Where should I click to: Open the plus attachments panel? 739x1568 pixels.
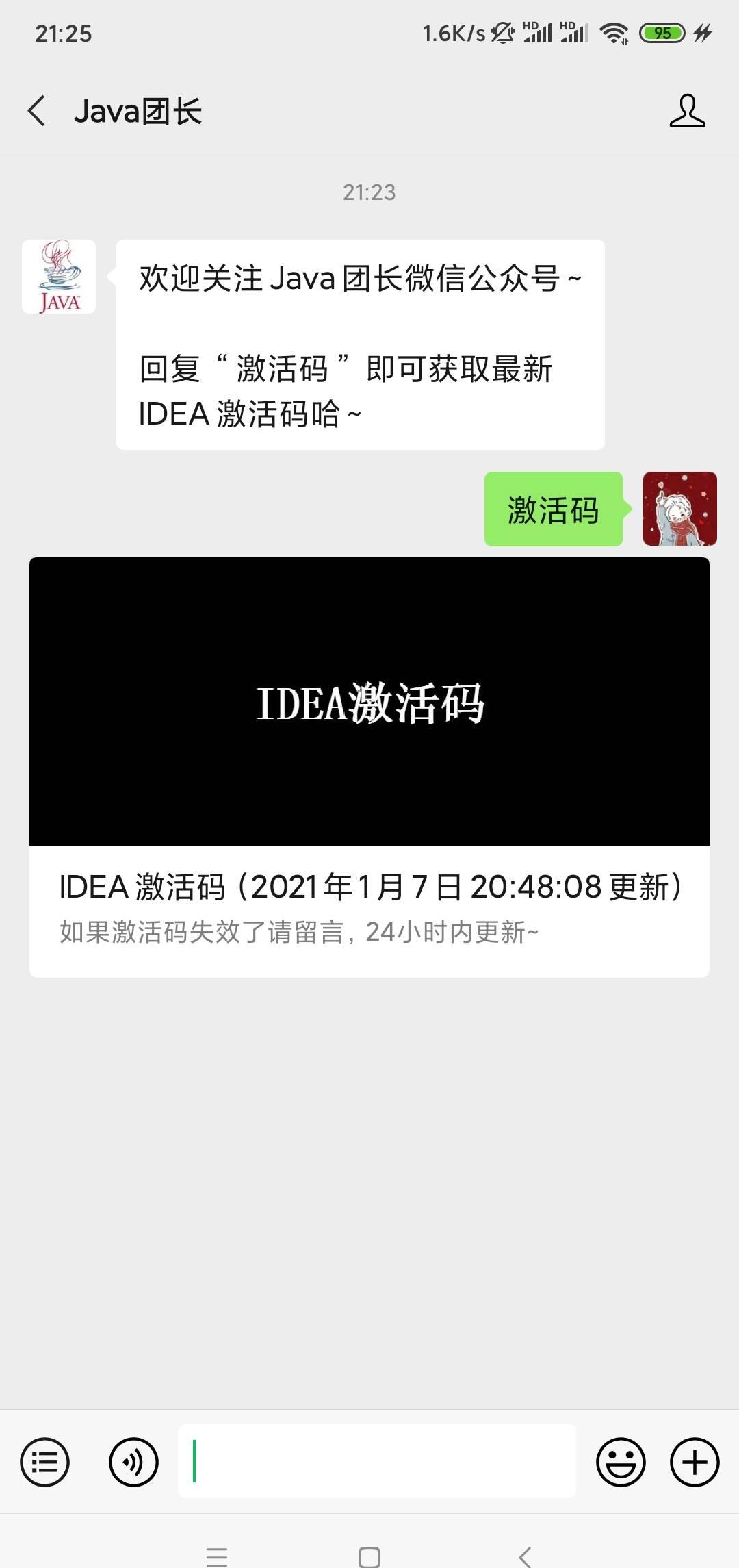pos(695,1462)
